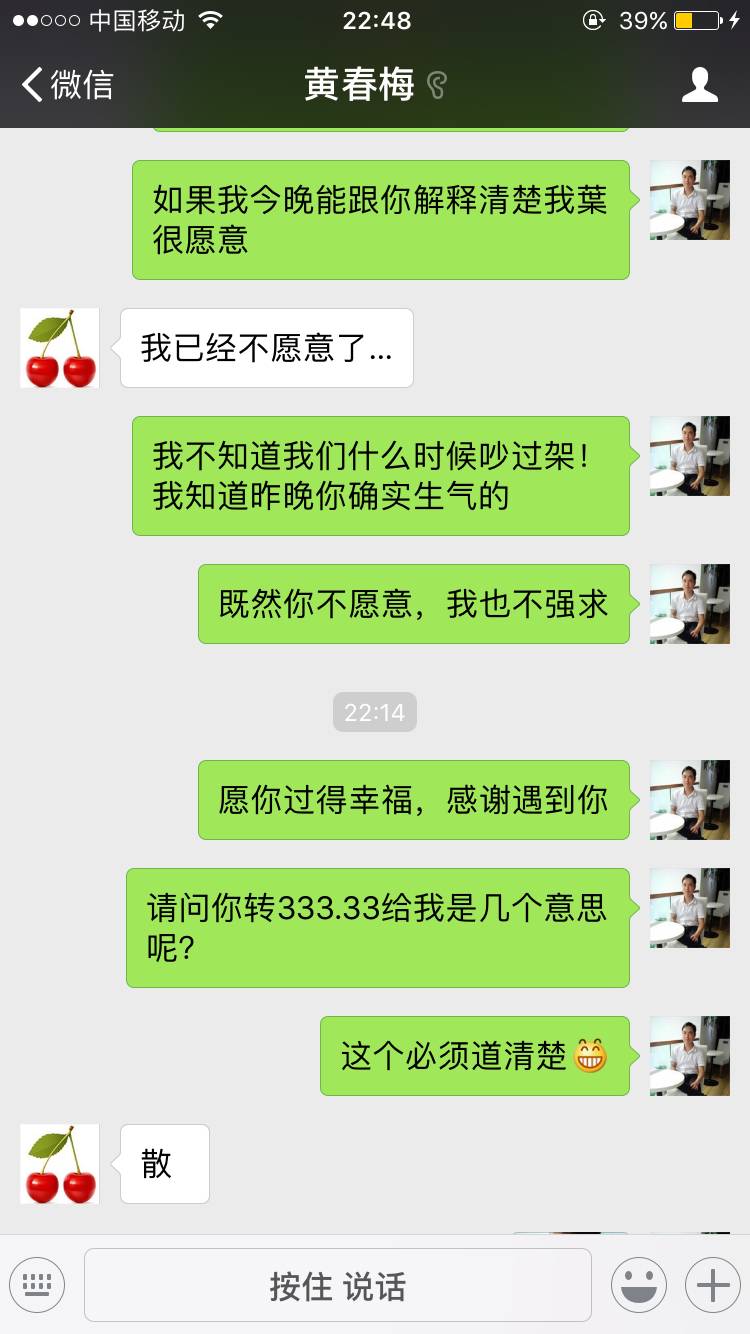The height and width of the screenshot is (1334, 750).
Task: Open the emoji sticker panel
Action: (x=638, y=1284)
